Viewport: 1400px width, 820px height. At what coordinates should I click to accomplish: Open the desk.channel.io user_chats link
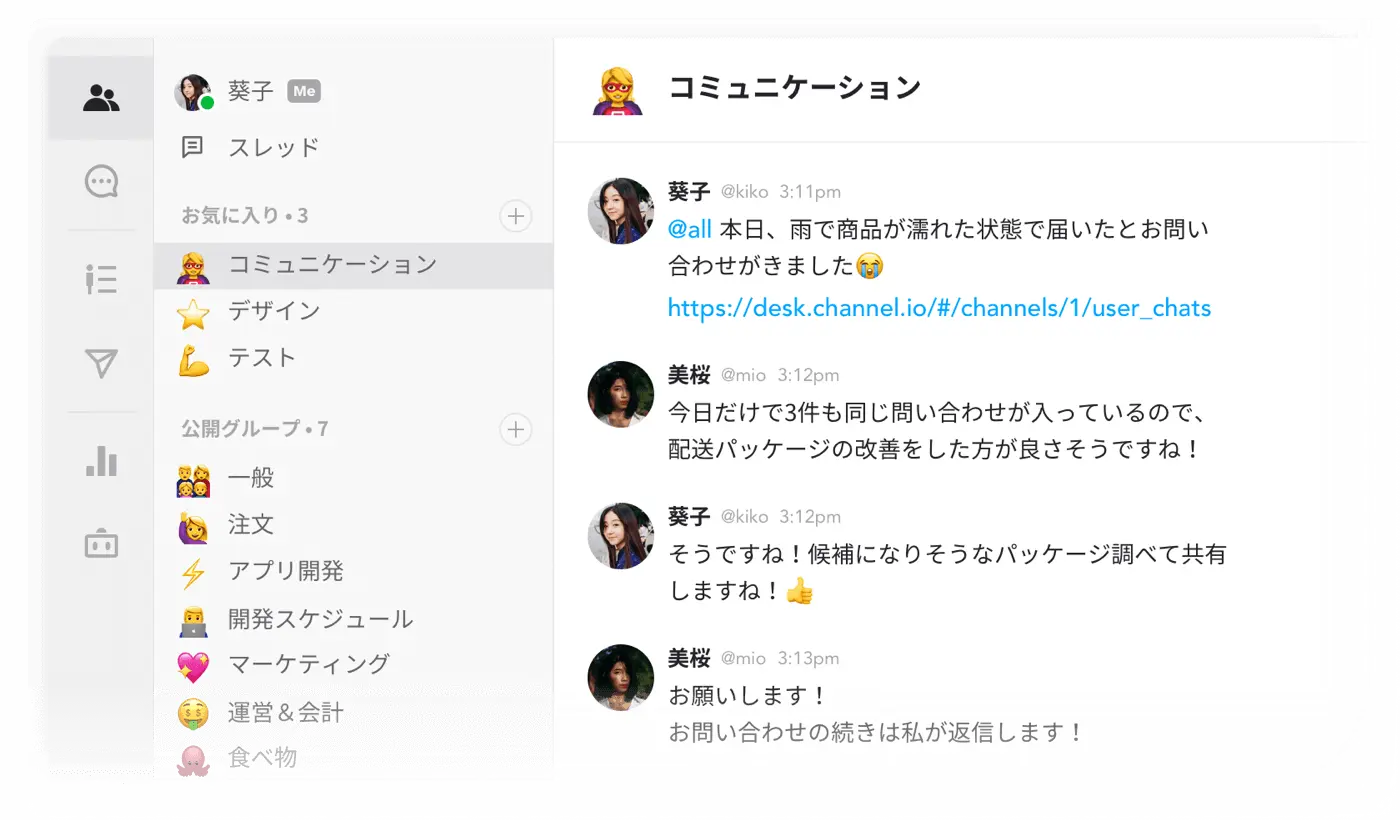coord(938,308)
